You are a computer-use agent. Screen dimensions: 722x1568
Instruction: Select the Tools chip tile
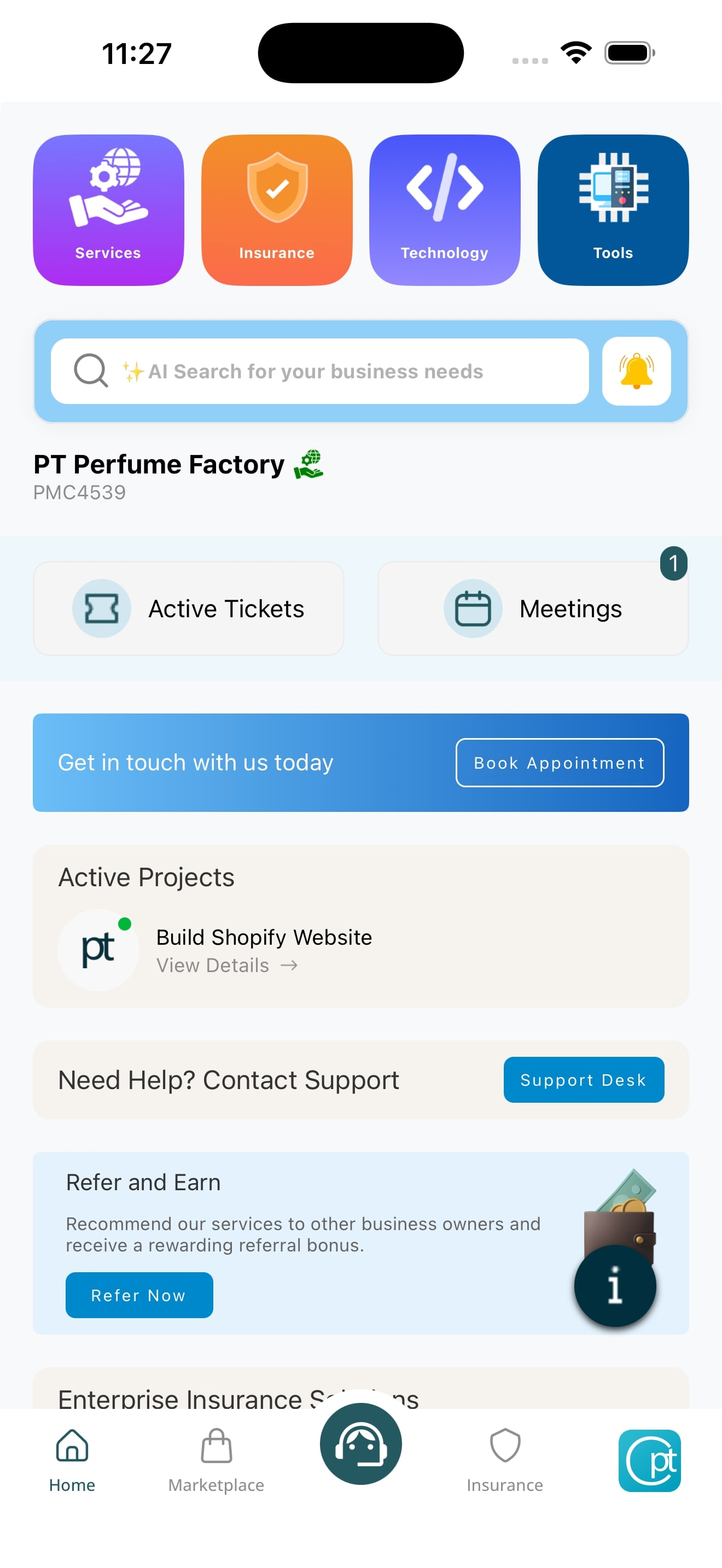point(613,209)
